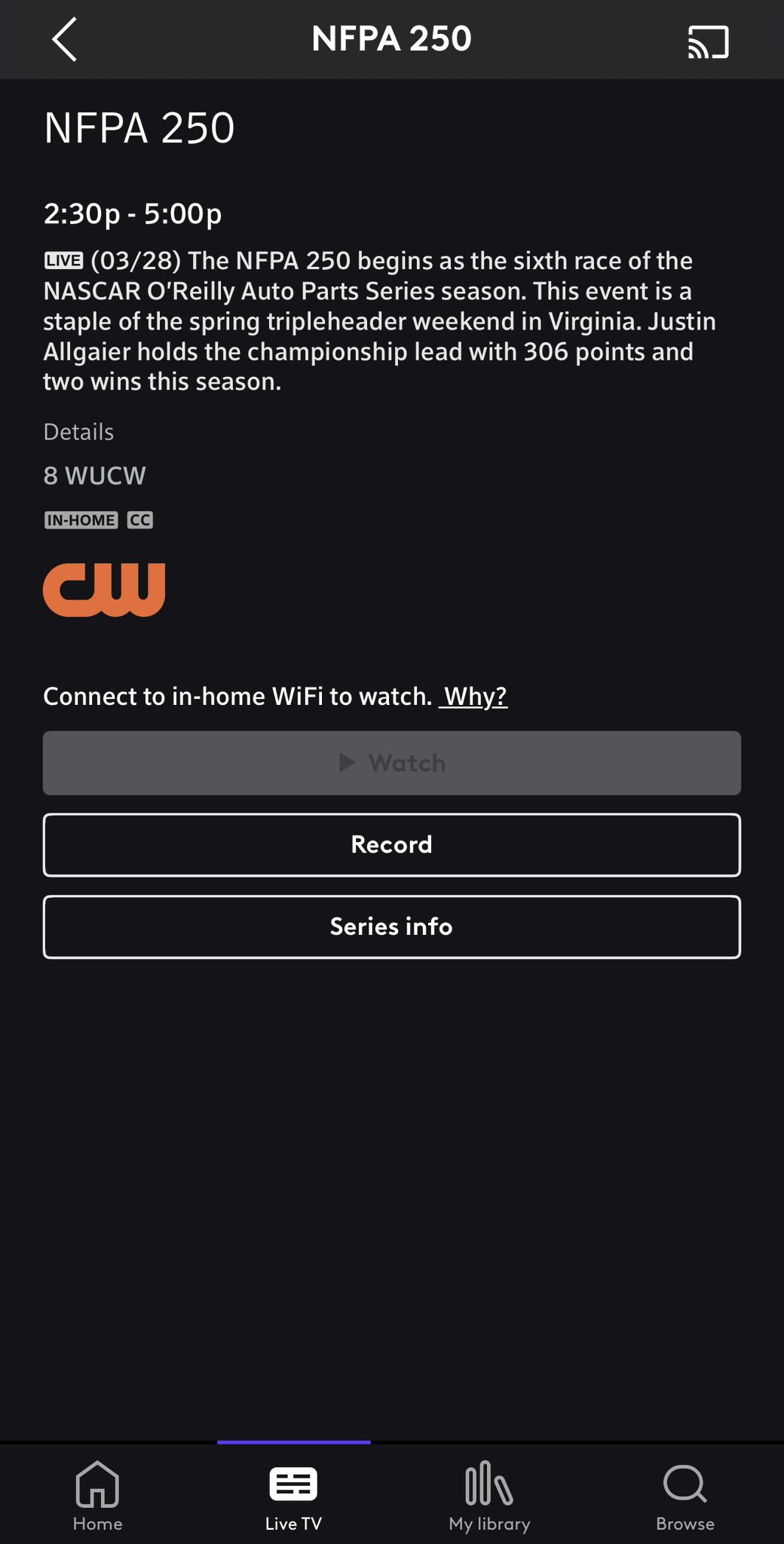
Task: Tap the Watch button
Action: click(x=392, y=763)
